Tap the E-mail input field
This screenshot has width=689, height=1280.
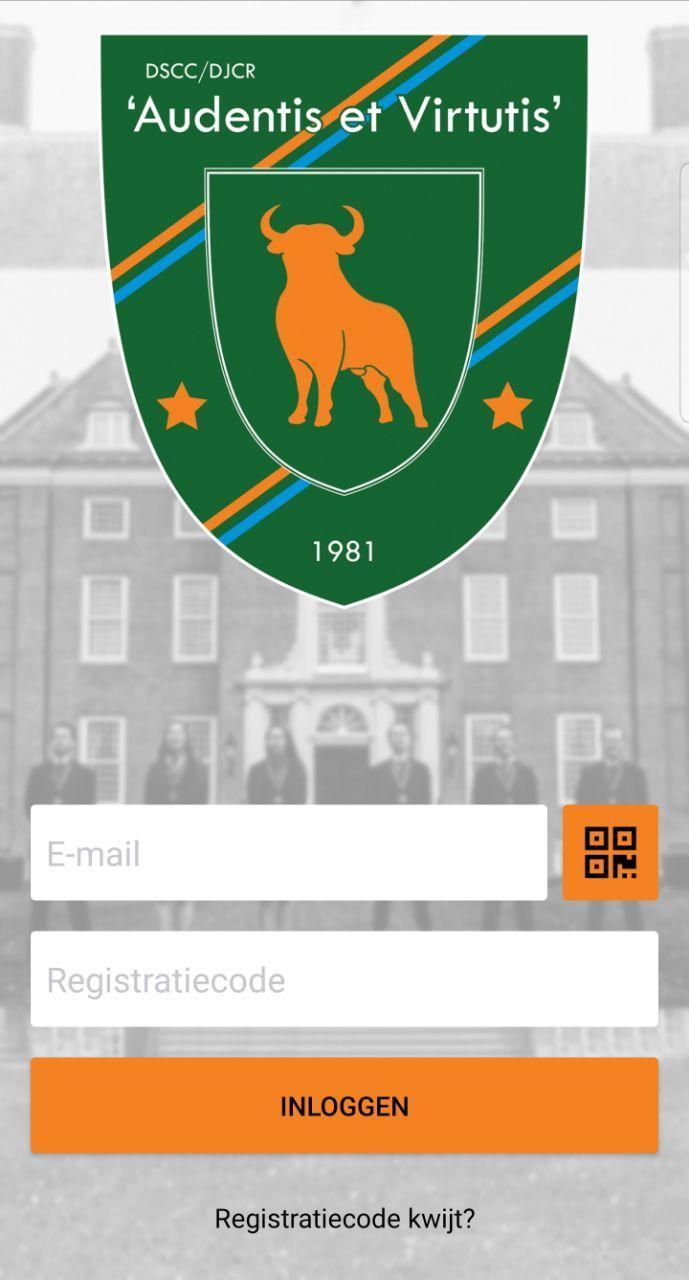click(288, 853)
